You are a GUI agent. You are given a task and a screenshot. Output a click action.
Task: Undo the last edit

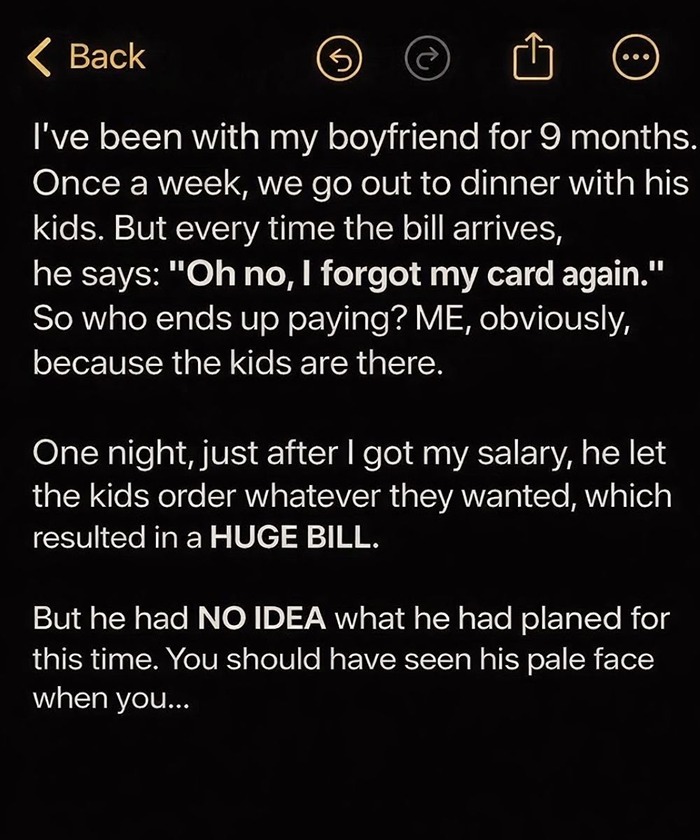point(338,59)
